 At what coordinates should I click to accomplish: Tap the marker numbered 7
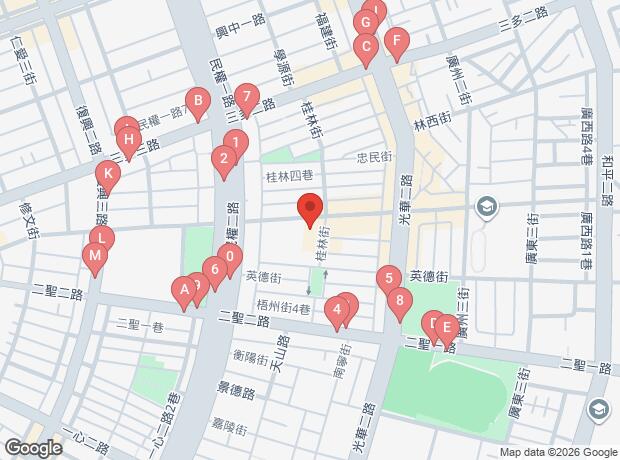247,100
